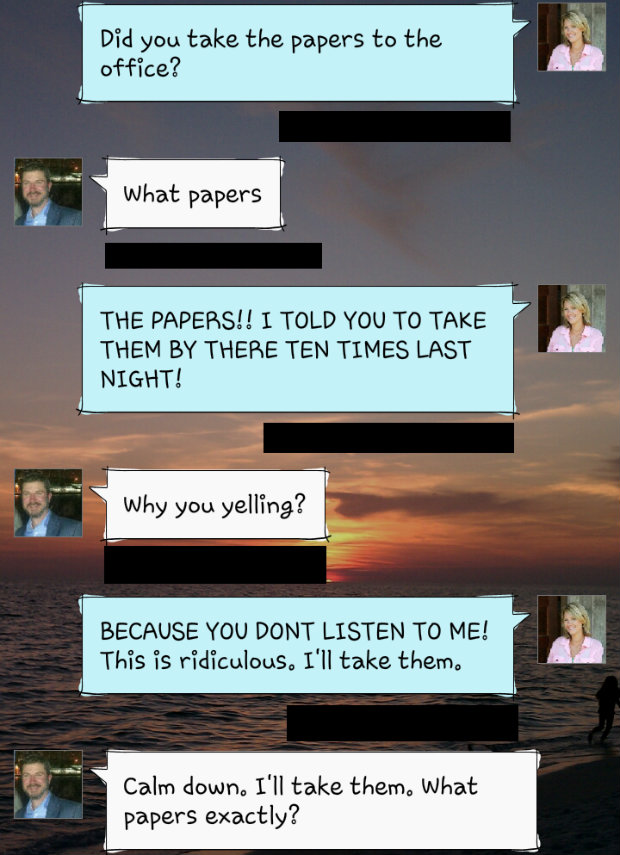
Task: Tap avatar next to "Did you take the papers"
Action: [x=572, y=37]
